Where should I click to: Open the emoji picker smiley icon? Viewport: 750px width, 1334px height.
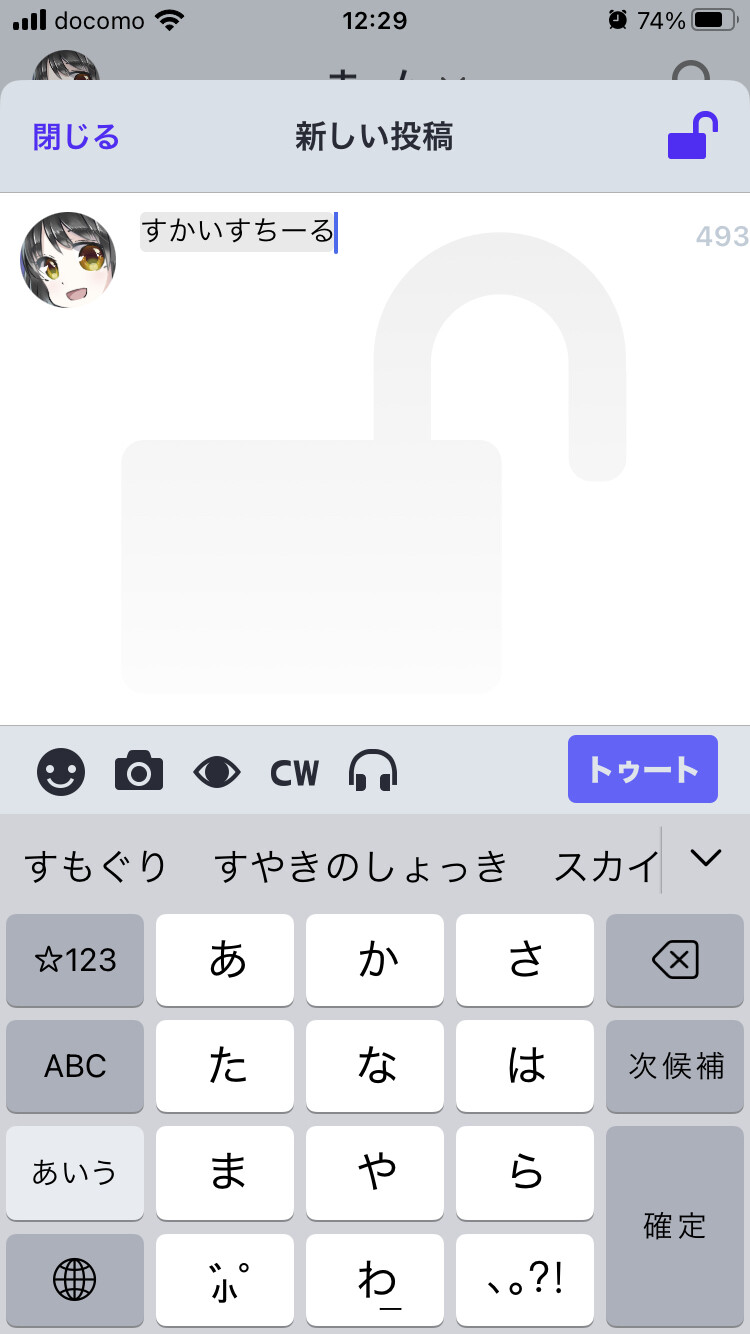[x=61, y=771]
